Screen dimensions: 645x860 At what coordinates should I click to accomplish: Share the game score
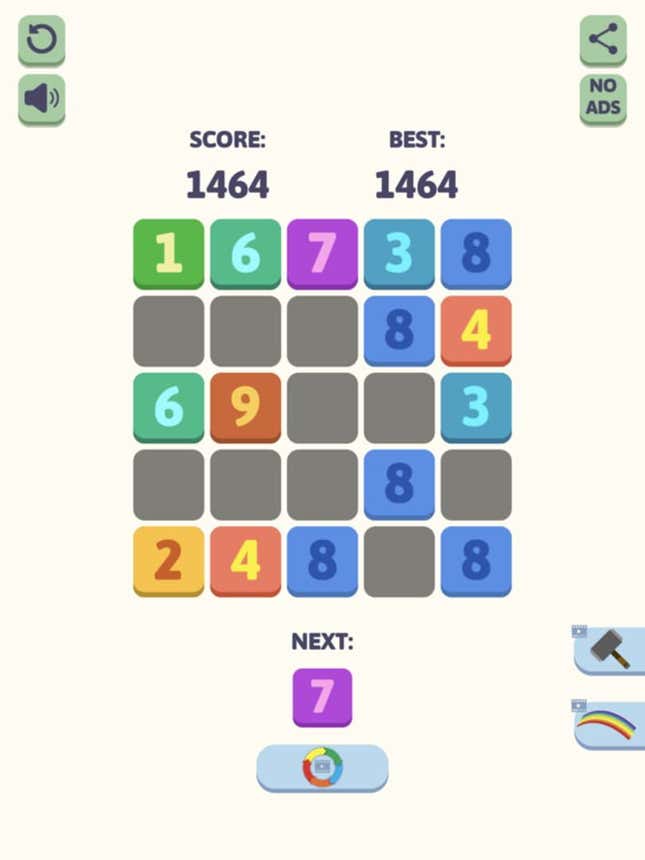pos(603,40)
